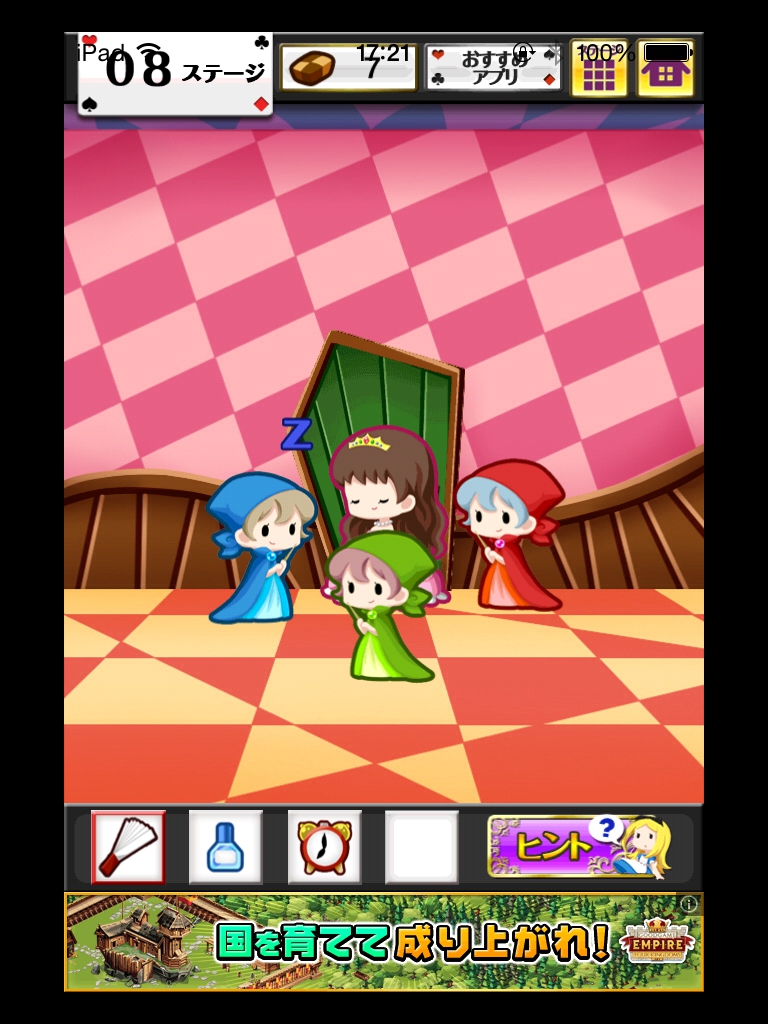Open the stage select grid
The image size is (768, 1024).
pos(599,68)
